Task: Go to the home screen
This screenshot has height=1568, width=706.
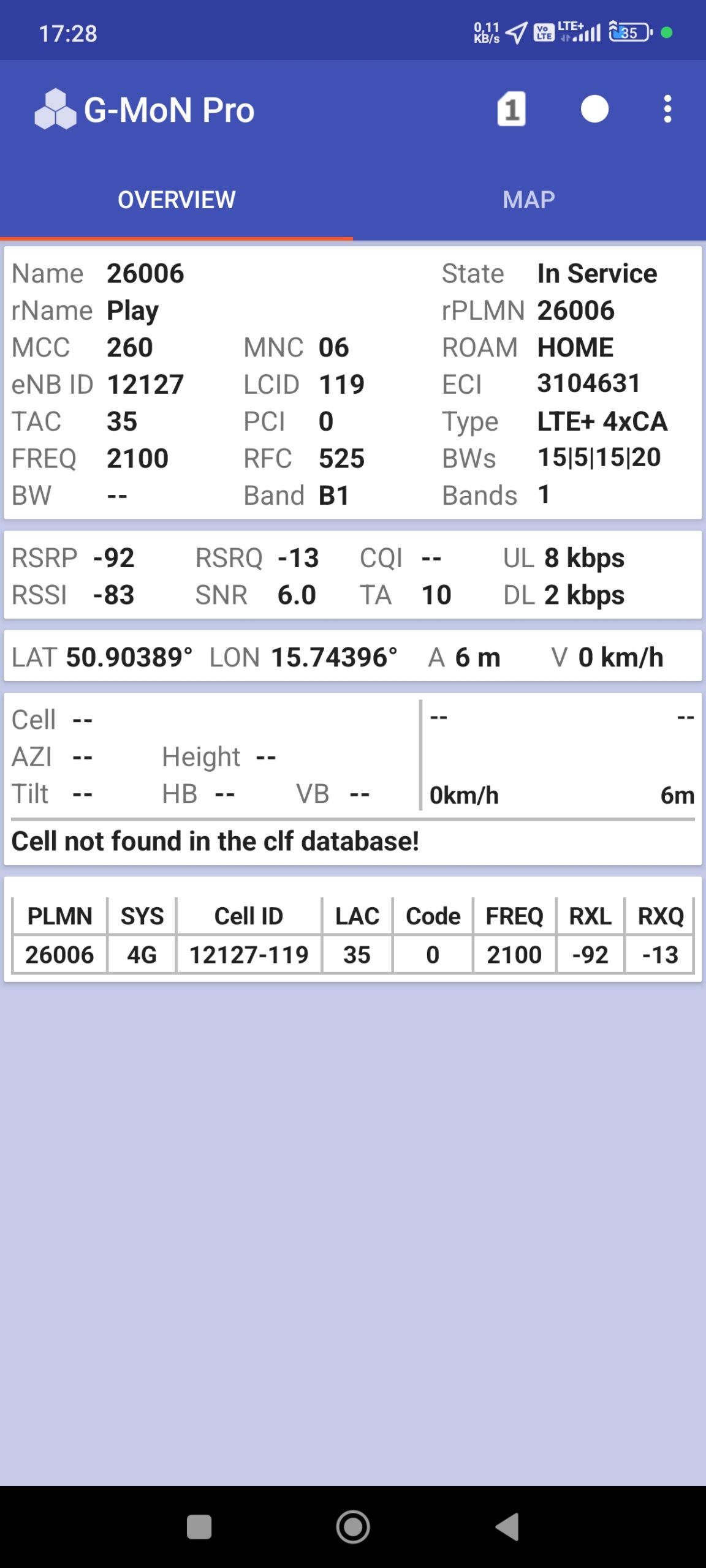Action: [x=353, y=1526]
